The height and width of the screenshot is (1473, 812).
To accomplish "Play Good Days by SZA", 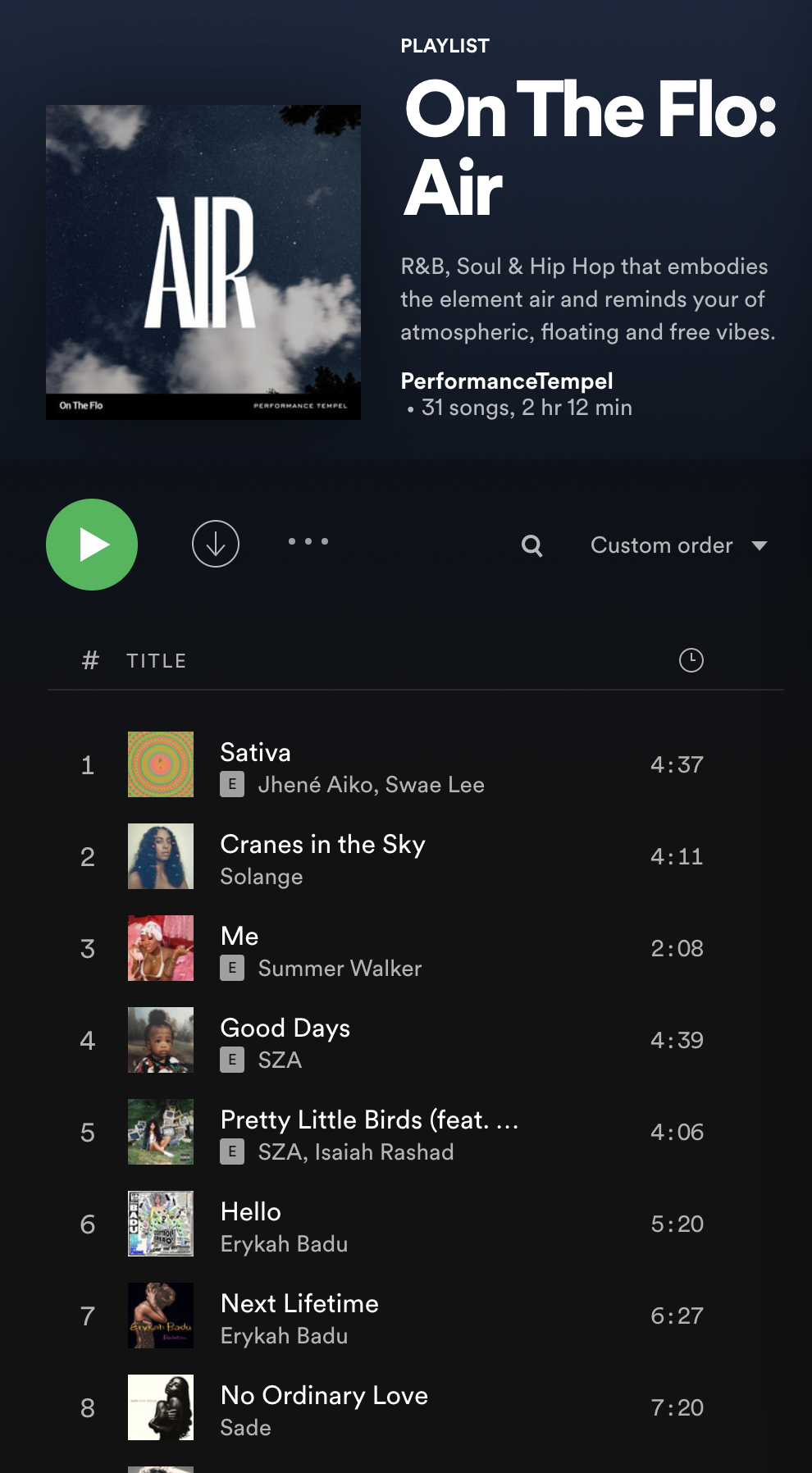I will [285, 1028].
